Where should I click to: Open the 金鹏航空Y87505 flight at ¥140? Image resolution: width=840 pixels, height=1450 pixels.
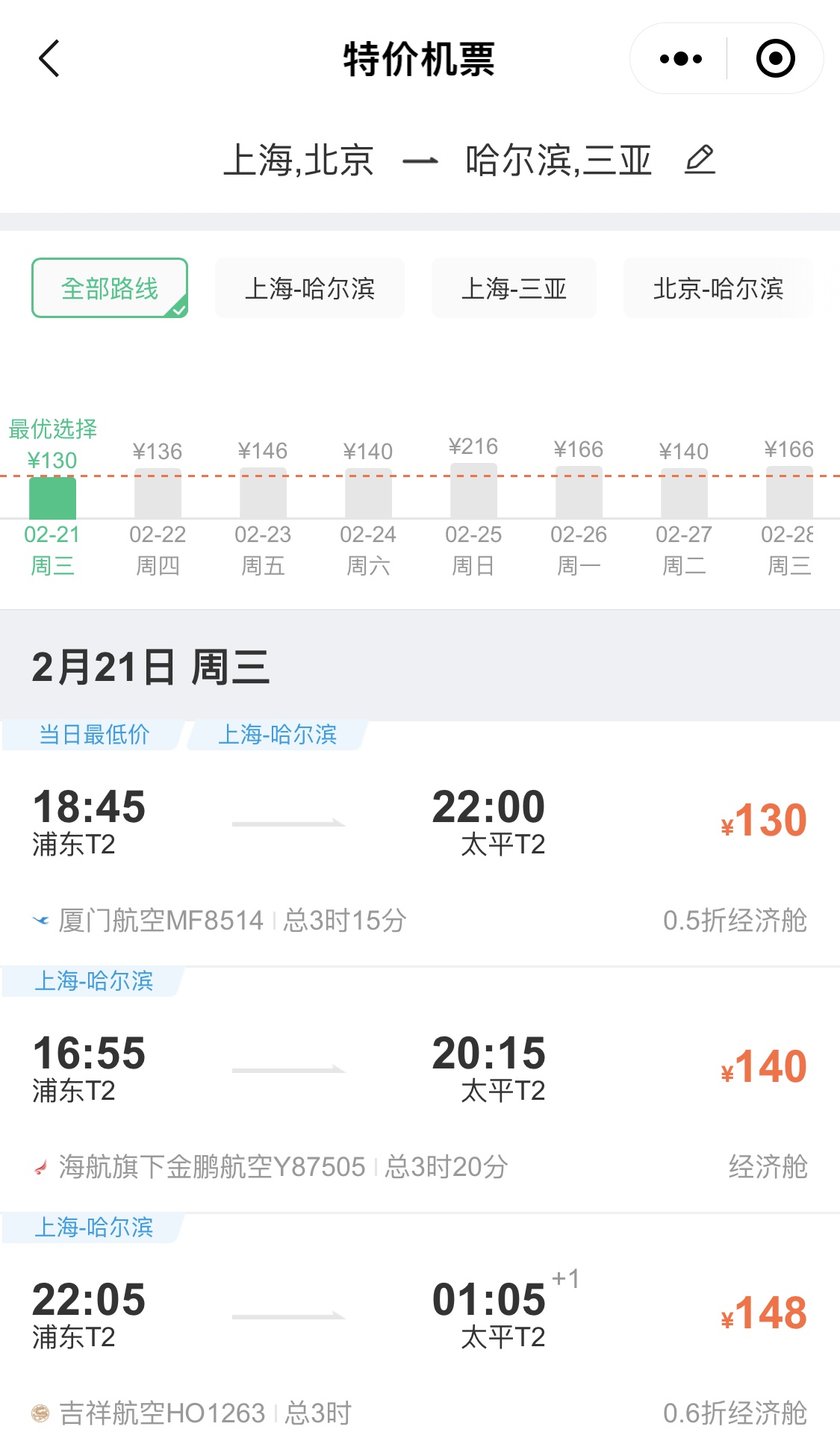(x=420, y=1090)
